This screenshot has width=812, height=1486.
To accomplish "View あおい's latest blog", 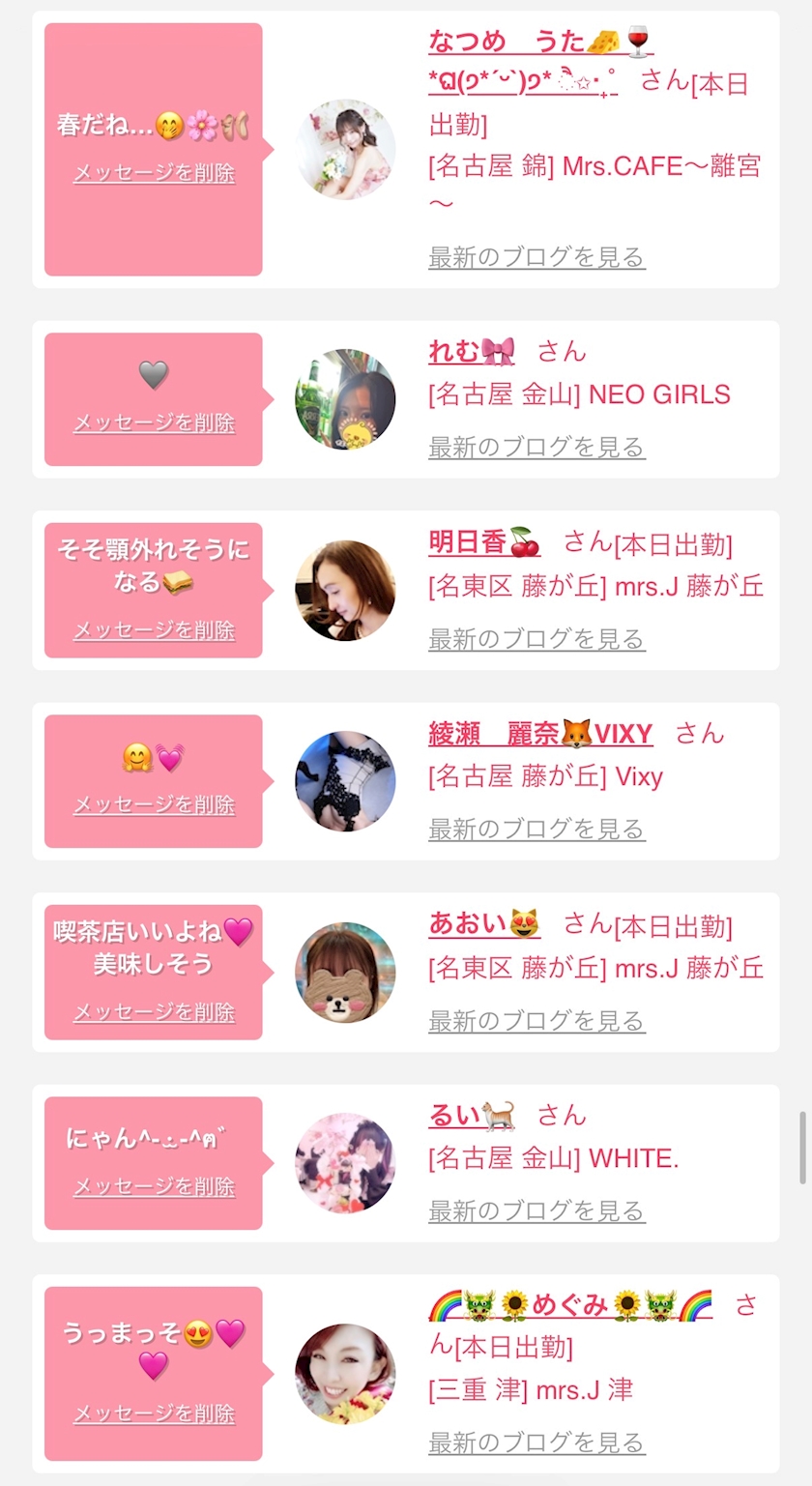I will pyautogui.click(x=536, y=1020).
